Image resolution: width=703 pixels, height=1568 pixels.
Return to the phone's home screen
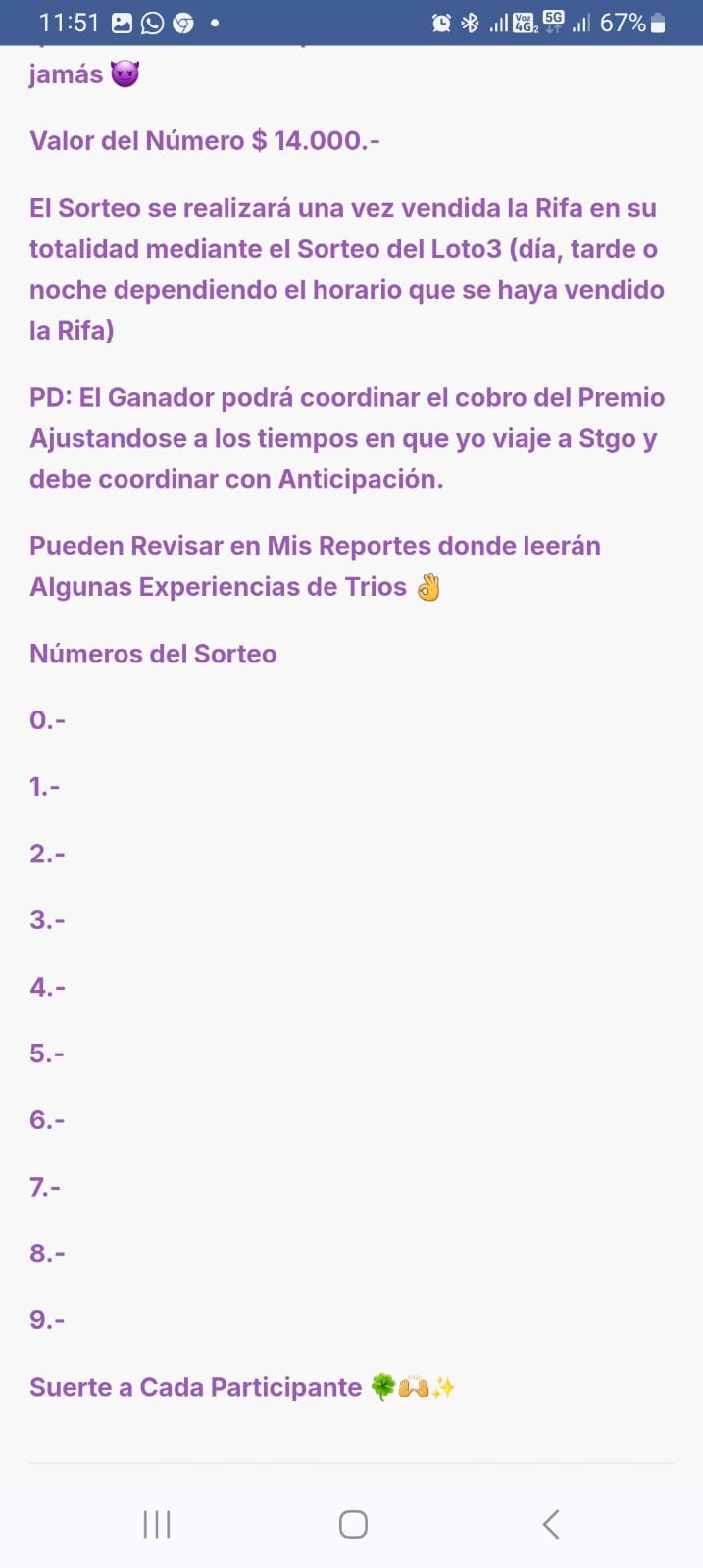coord(353,1524)
